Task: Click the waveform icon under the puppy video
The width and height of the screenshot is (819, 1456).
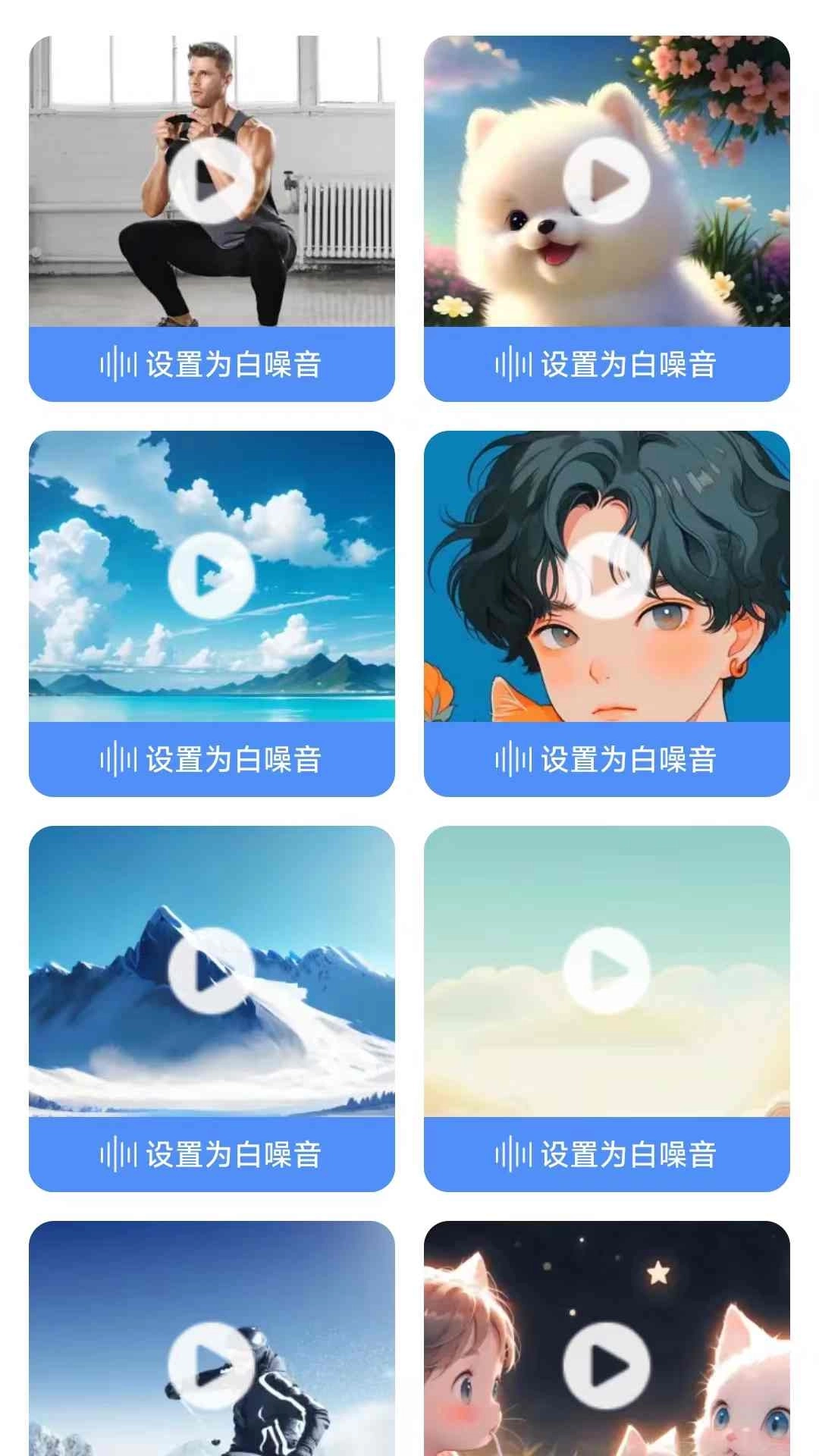Action: click(514, 364)
